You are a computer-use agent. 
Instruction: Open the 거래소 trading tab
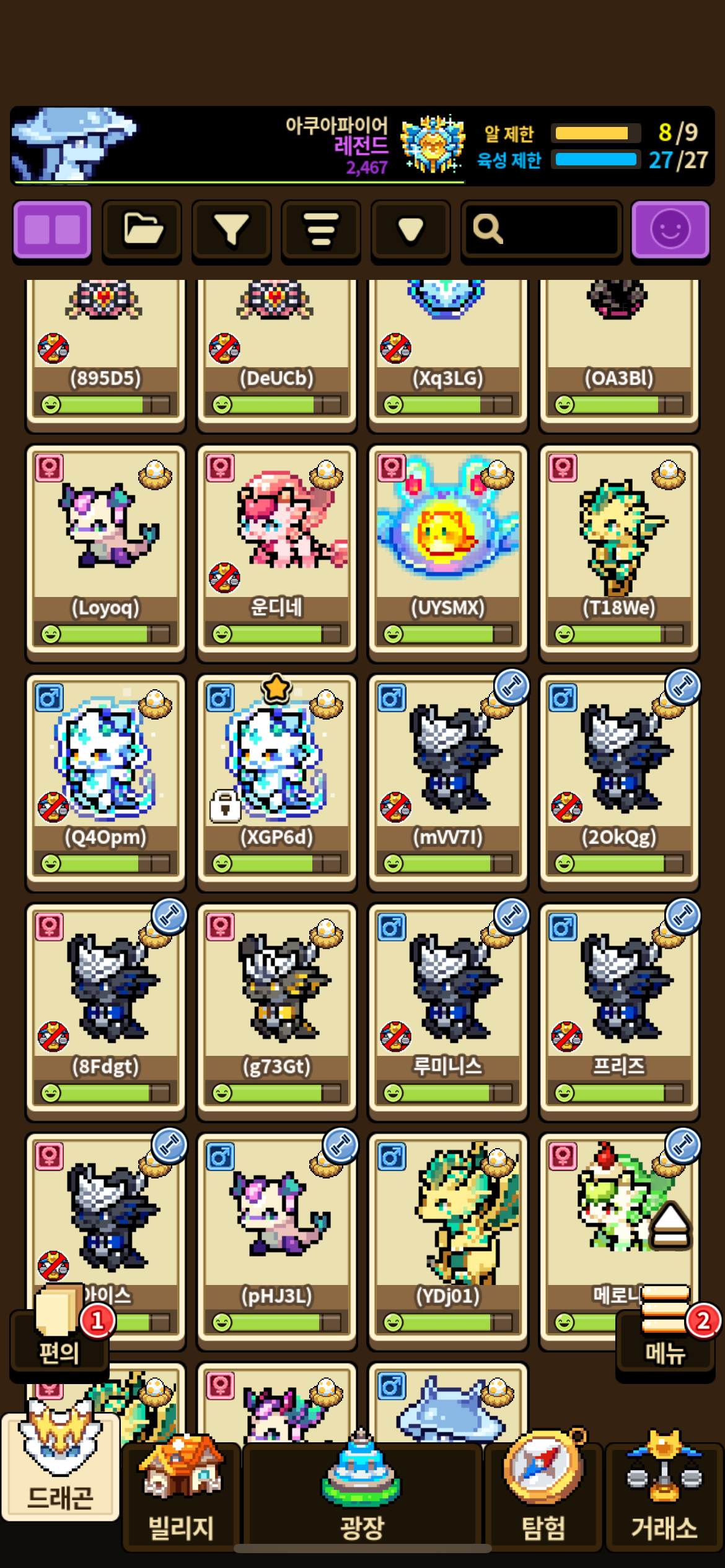tap(664, 1499)
